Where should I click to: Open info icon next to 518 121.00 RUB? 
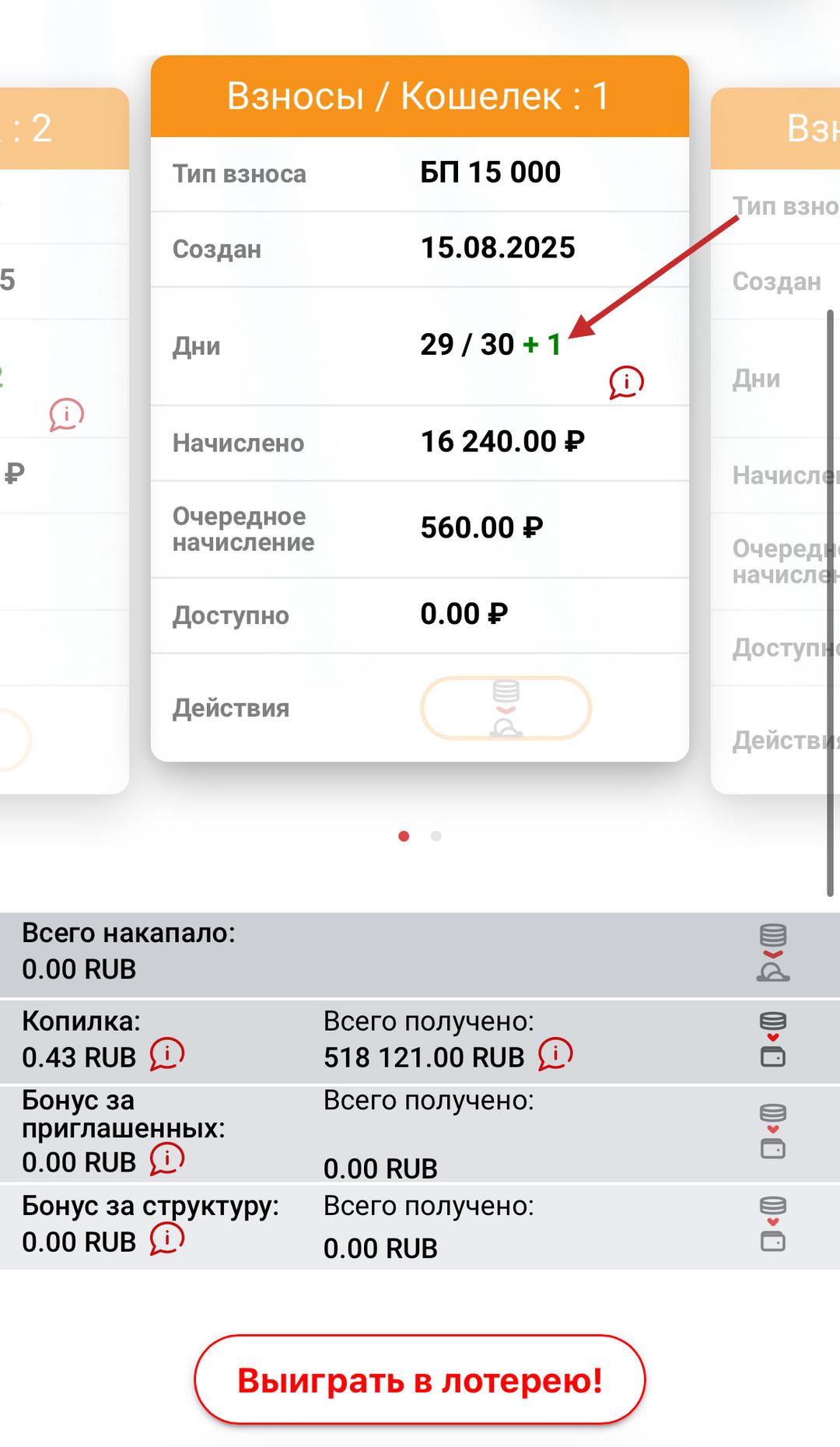(x=555, y=1055)
